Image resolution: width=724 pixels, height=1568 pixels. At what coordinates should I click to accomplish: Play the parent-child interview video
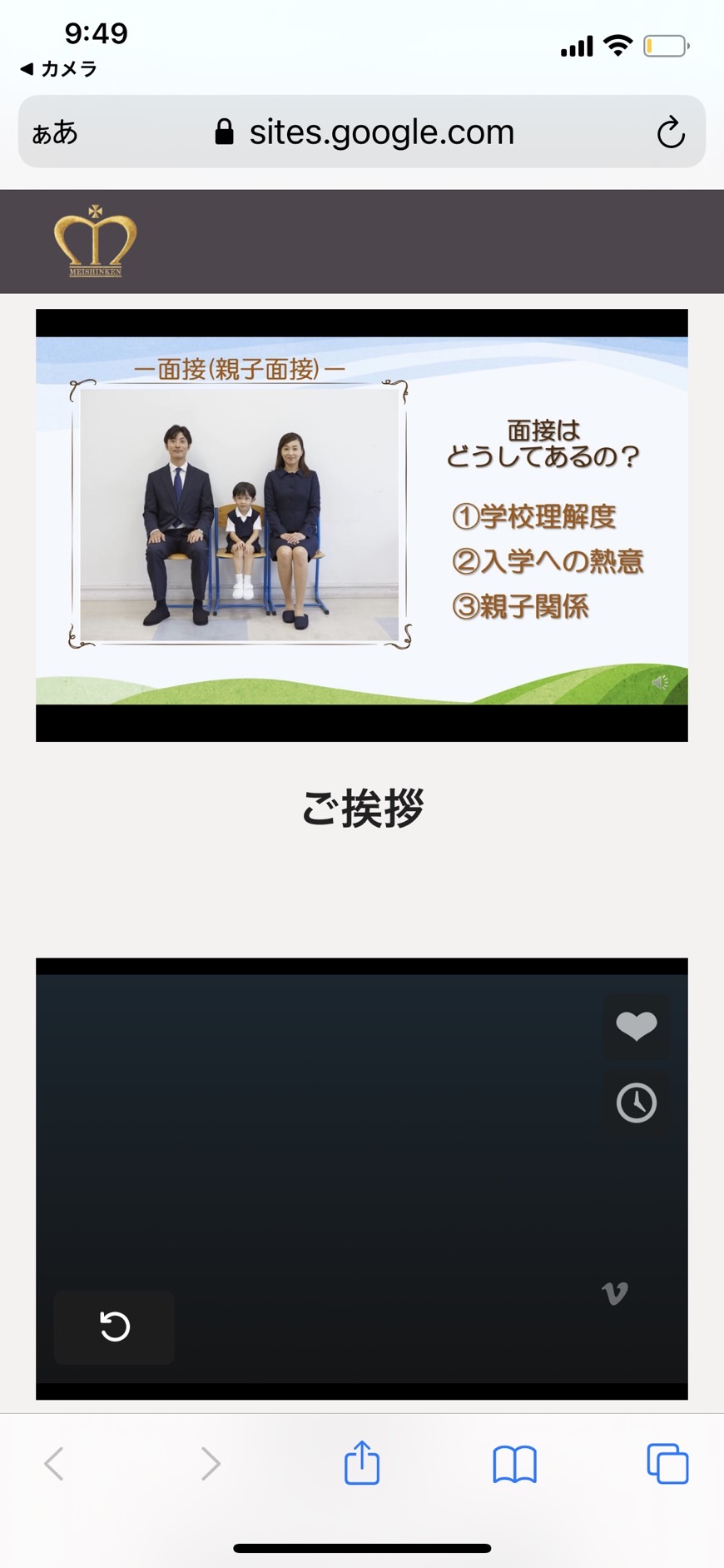tap(362, 525)
